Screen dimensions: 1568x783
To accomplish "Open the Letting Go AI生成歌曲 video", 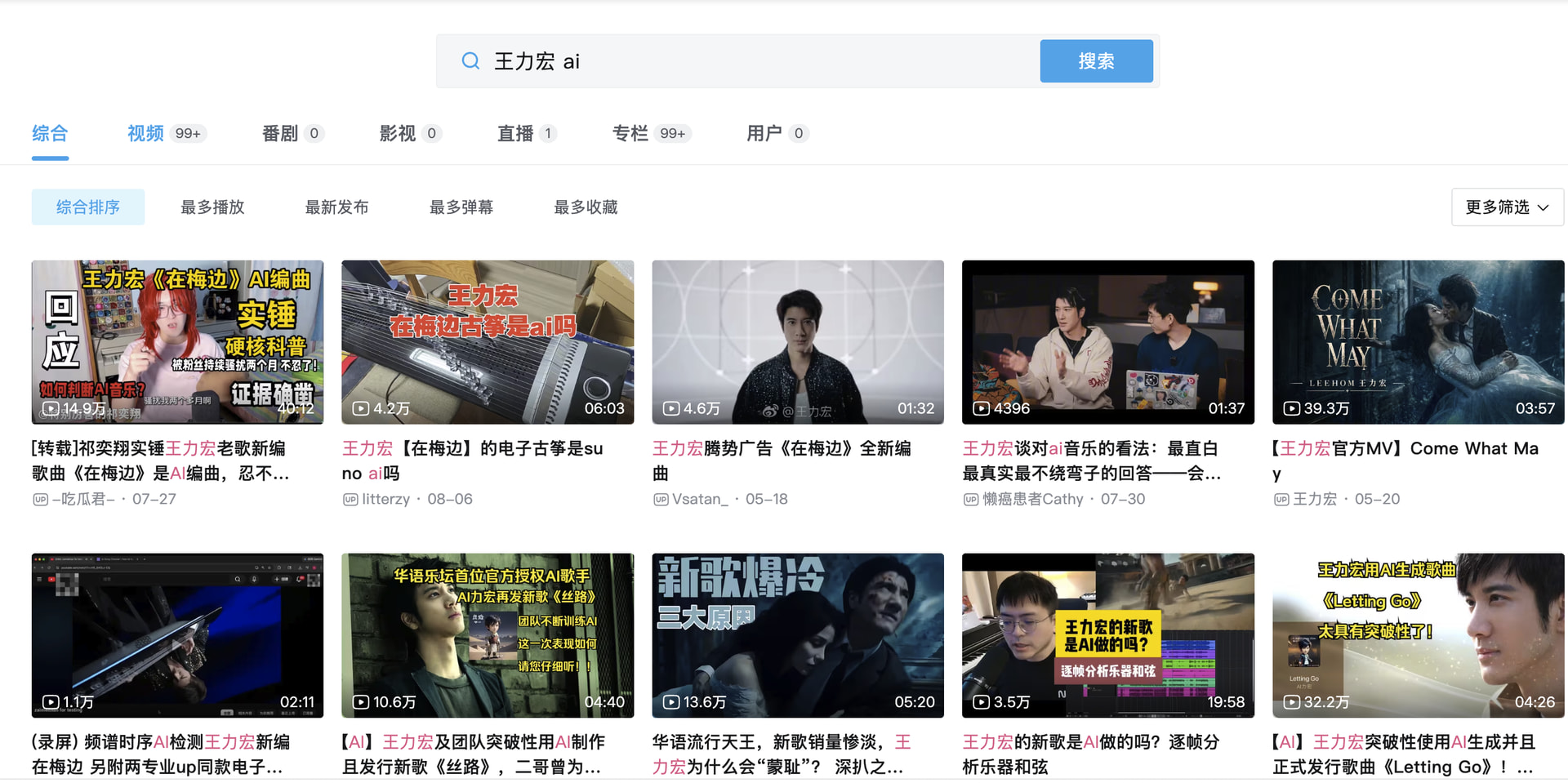I will pos(1419,635).
